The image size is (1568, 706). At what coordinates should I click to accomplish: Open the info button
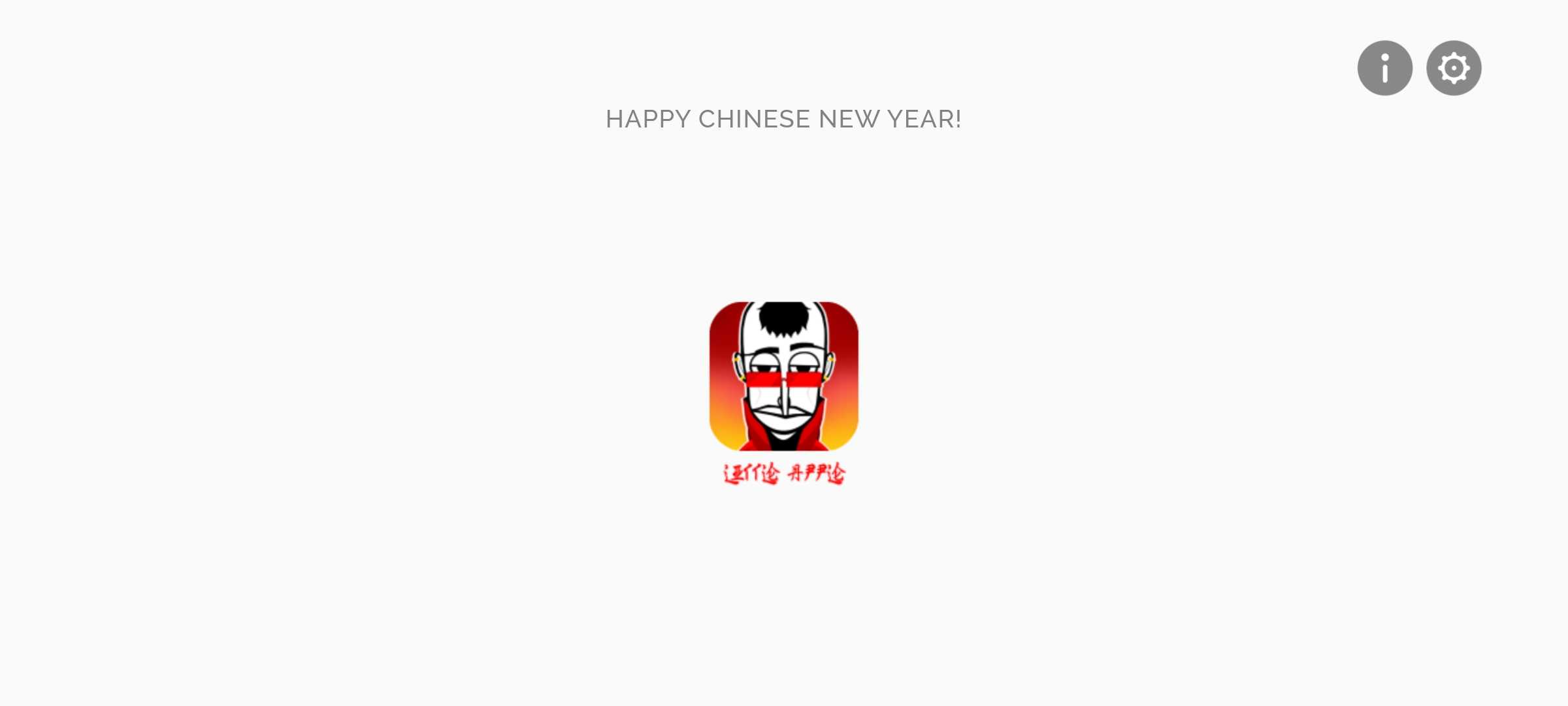point(1384,68)
